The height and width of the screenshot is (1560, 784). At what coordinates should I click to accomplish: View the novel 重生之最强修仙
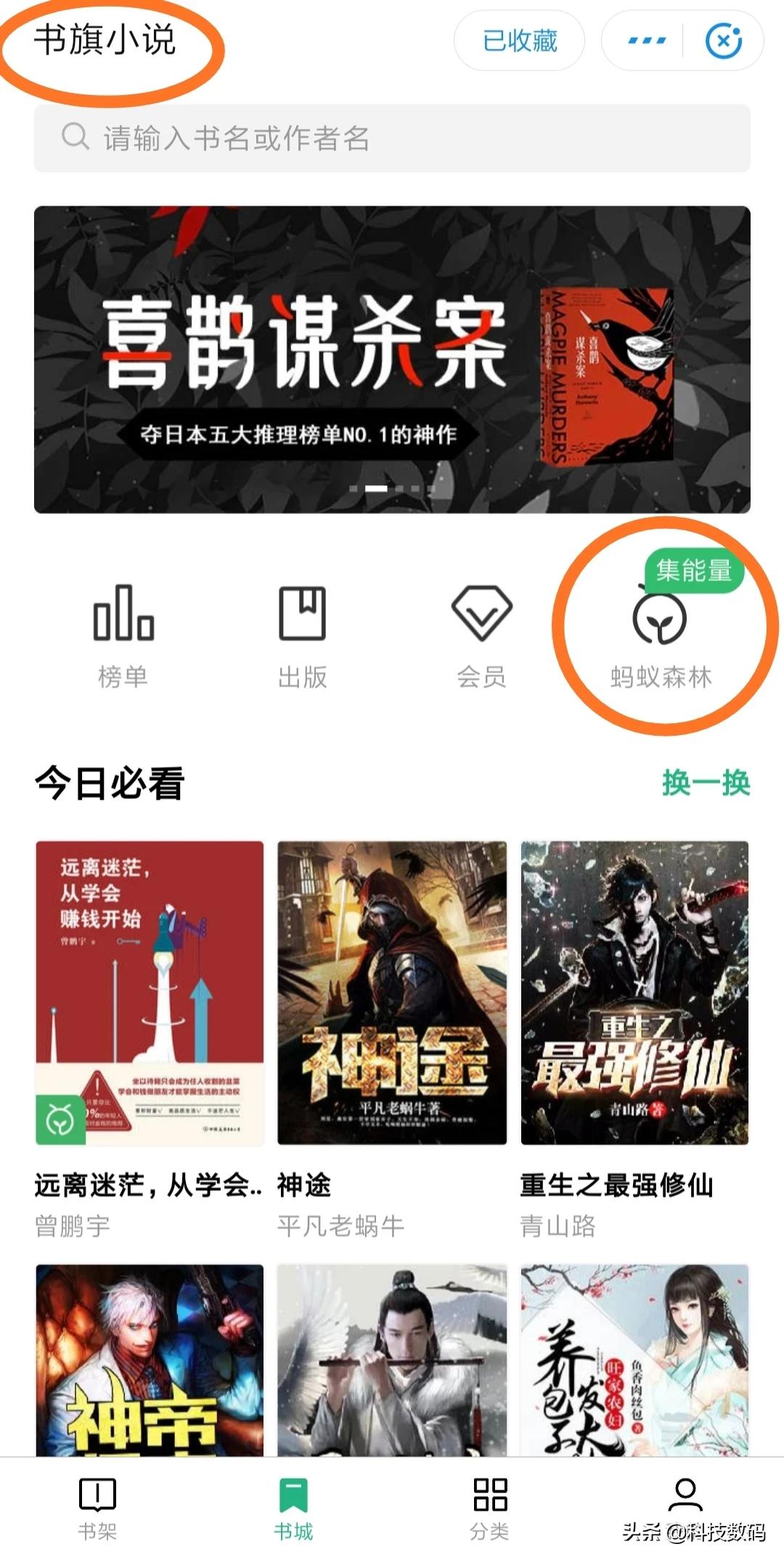point(634,992)
